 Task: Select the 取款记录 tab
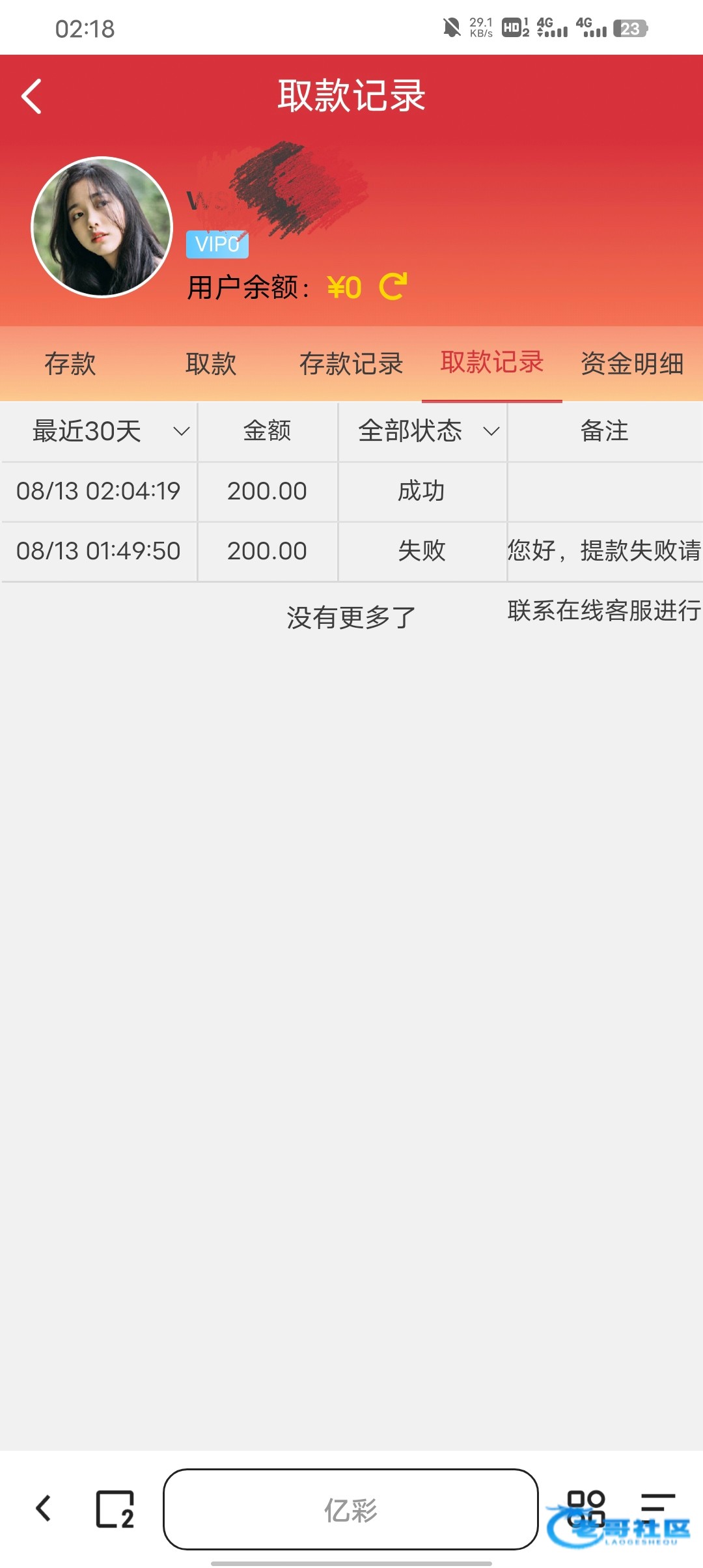point(492,362)
